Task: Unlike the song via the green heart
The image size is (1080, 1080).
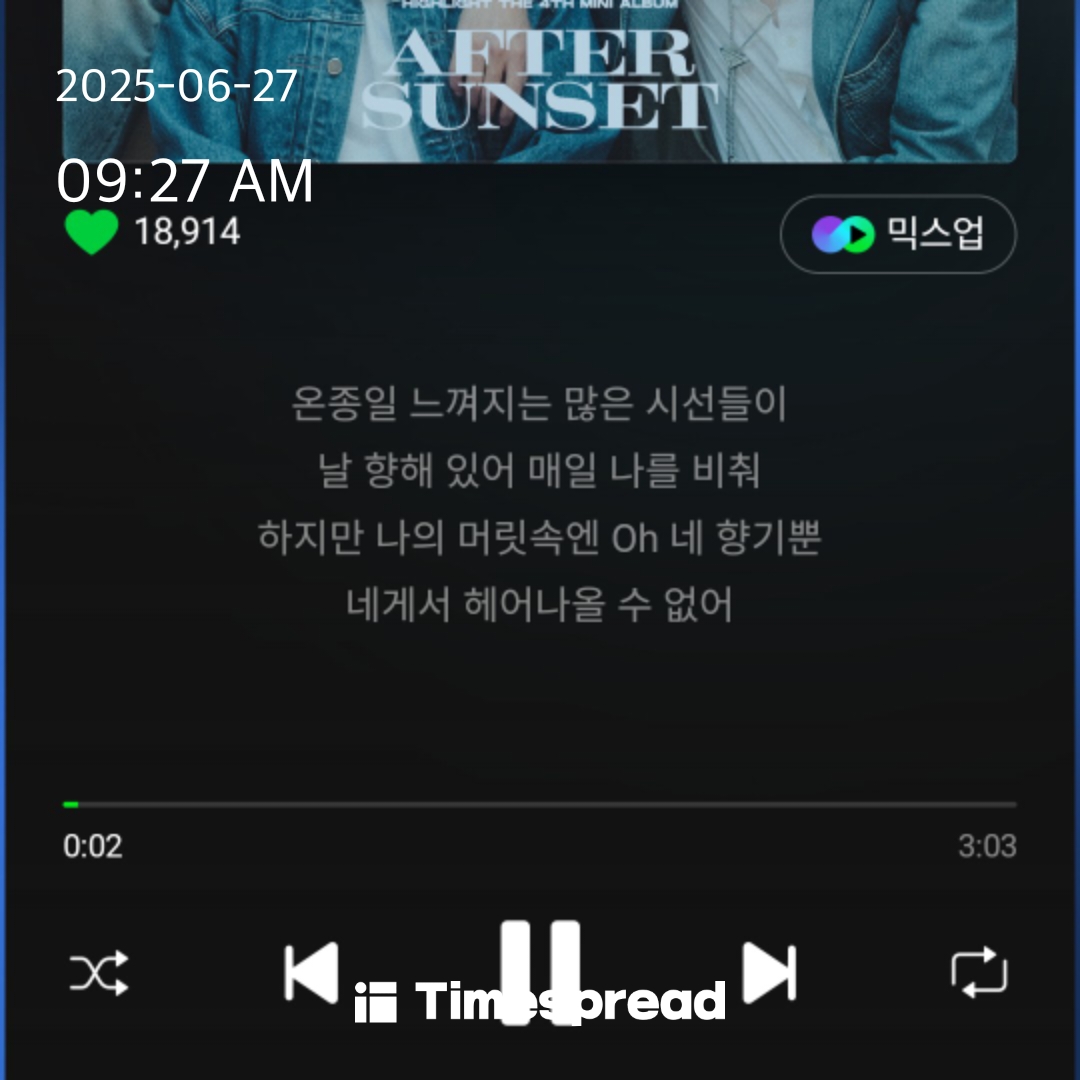Action: pyautogui.click(x=92, y=232)
